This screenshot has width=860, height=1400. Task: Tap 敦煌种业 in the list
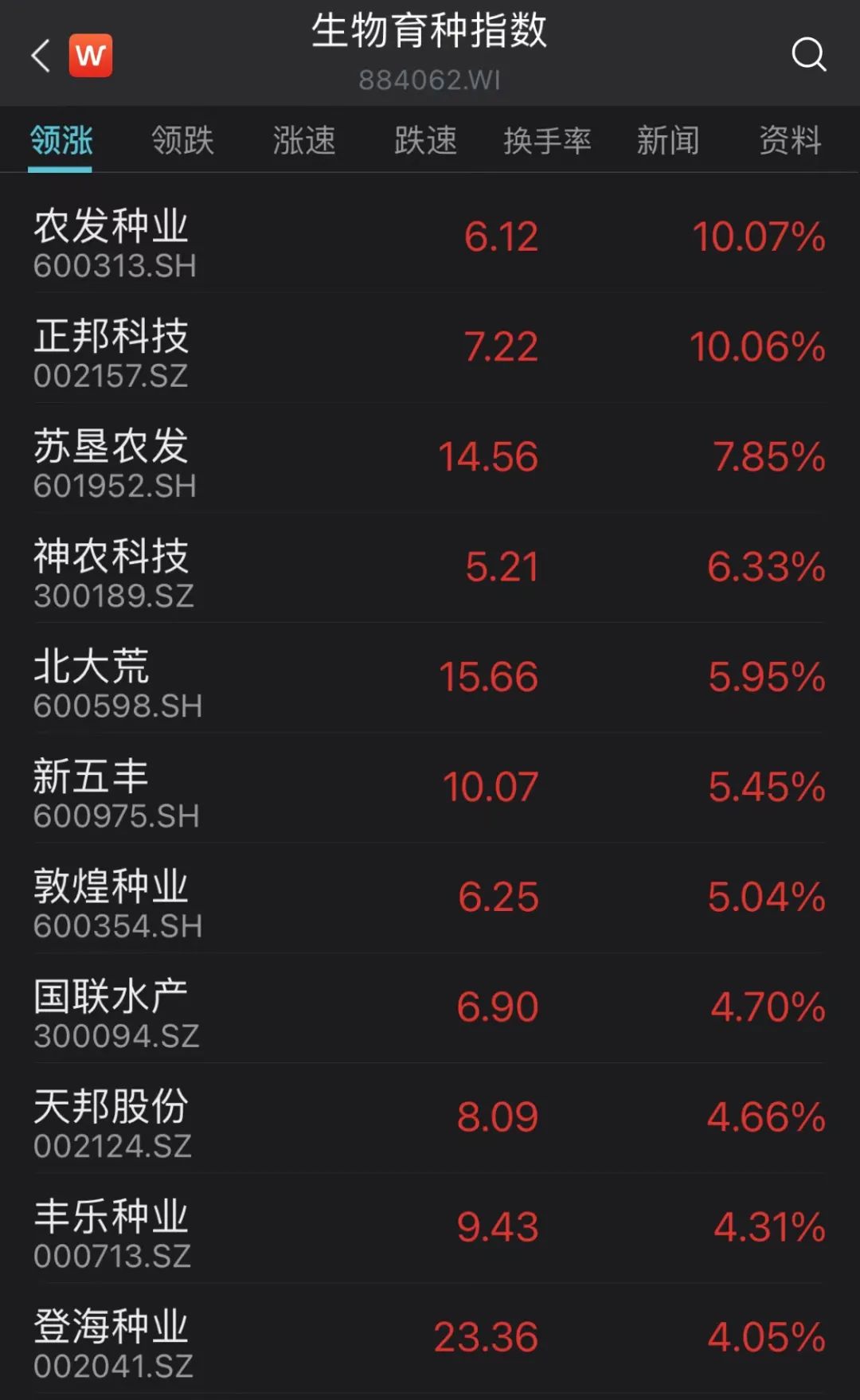click(x=430, y=901)
